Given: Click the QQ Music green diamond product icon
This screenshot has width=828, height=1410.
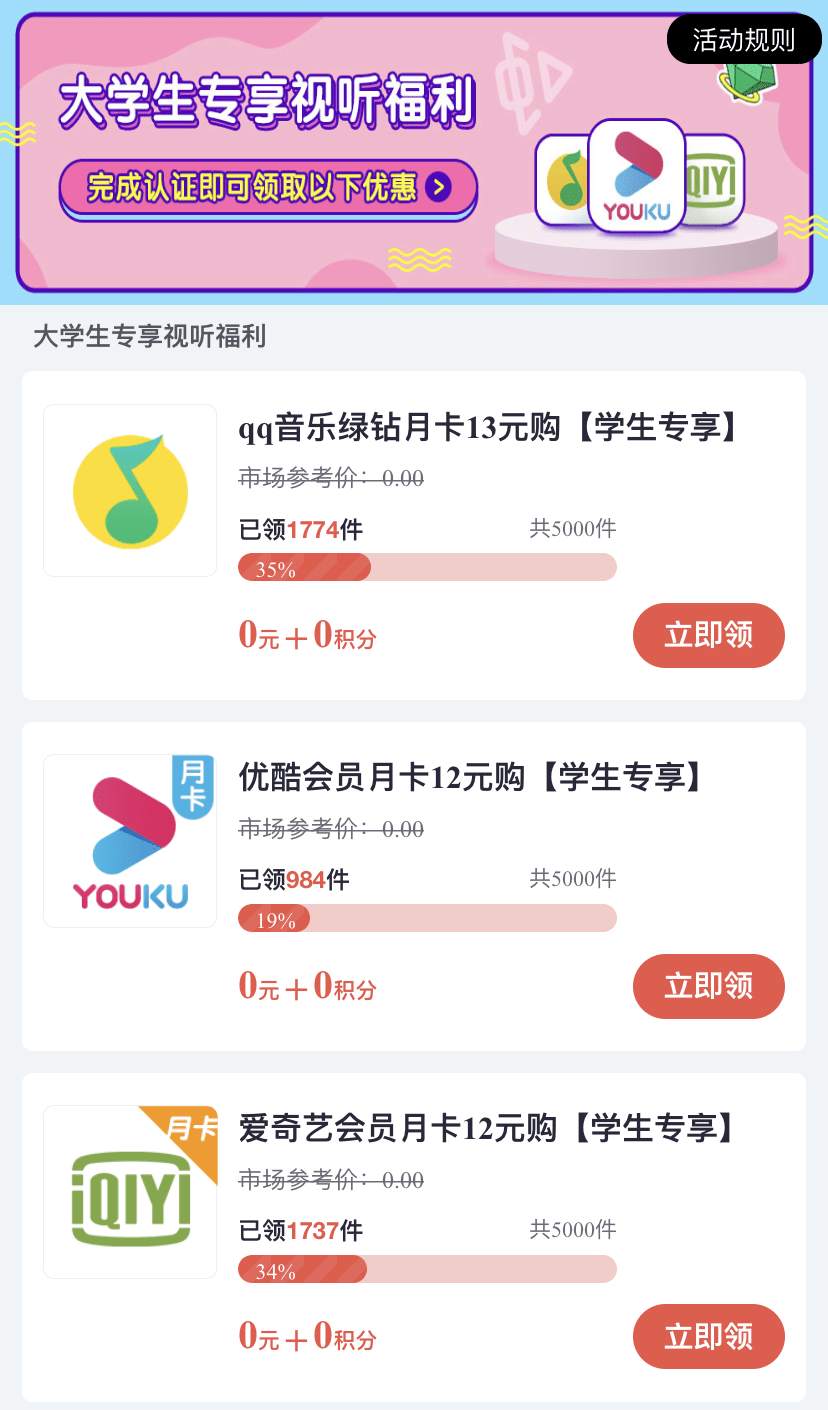Looking at the screenshot, I should tap(129, 489).
